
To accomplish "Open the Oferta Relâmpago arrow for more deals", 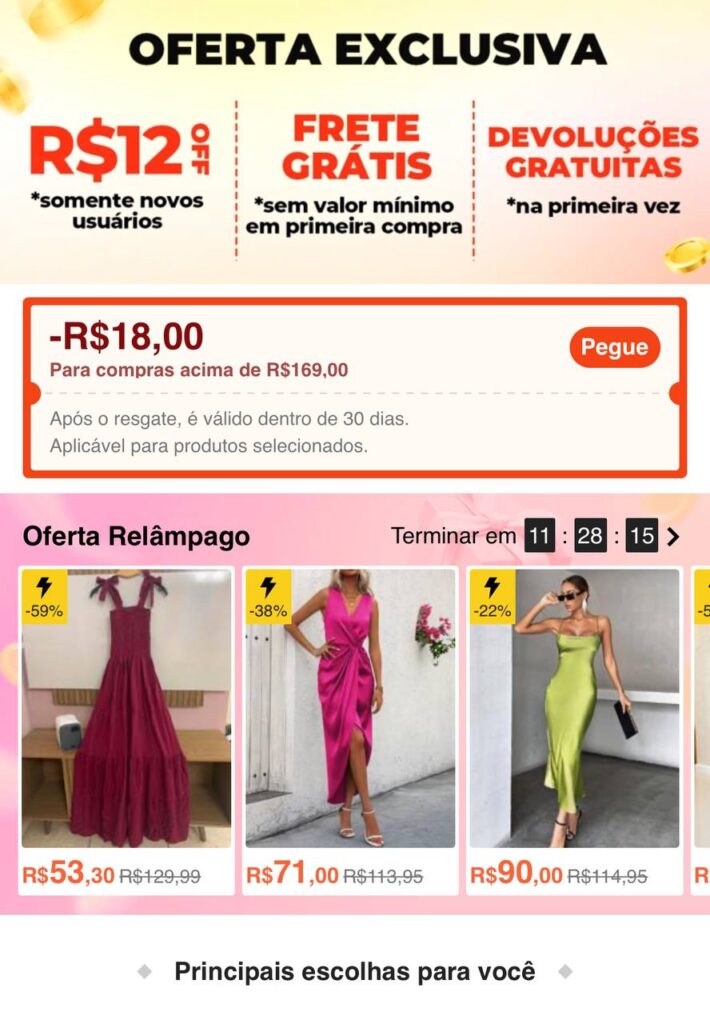I will (x=673, y=537).
